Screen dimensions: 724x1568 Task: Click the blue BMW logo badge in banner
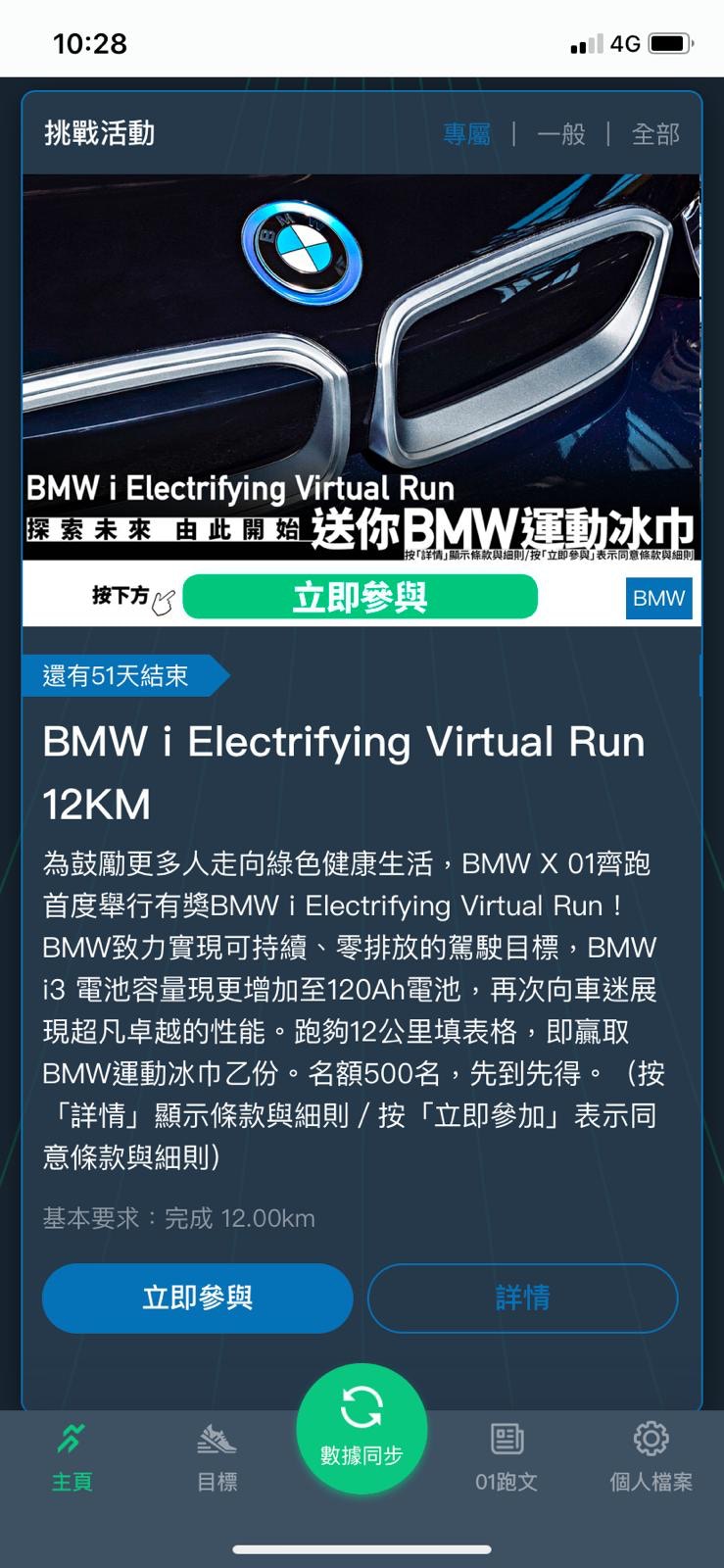click(x=657, y=598)
